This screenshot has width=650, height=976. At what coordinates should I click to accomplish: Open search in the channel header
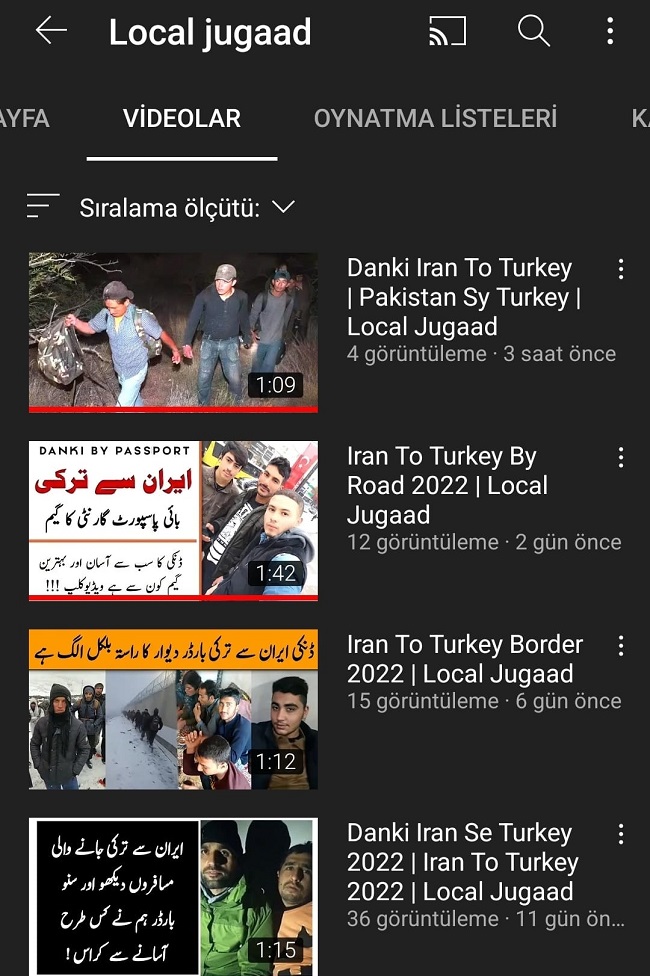(x=533, y=32)
